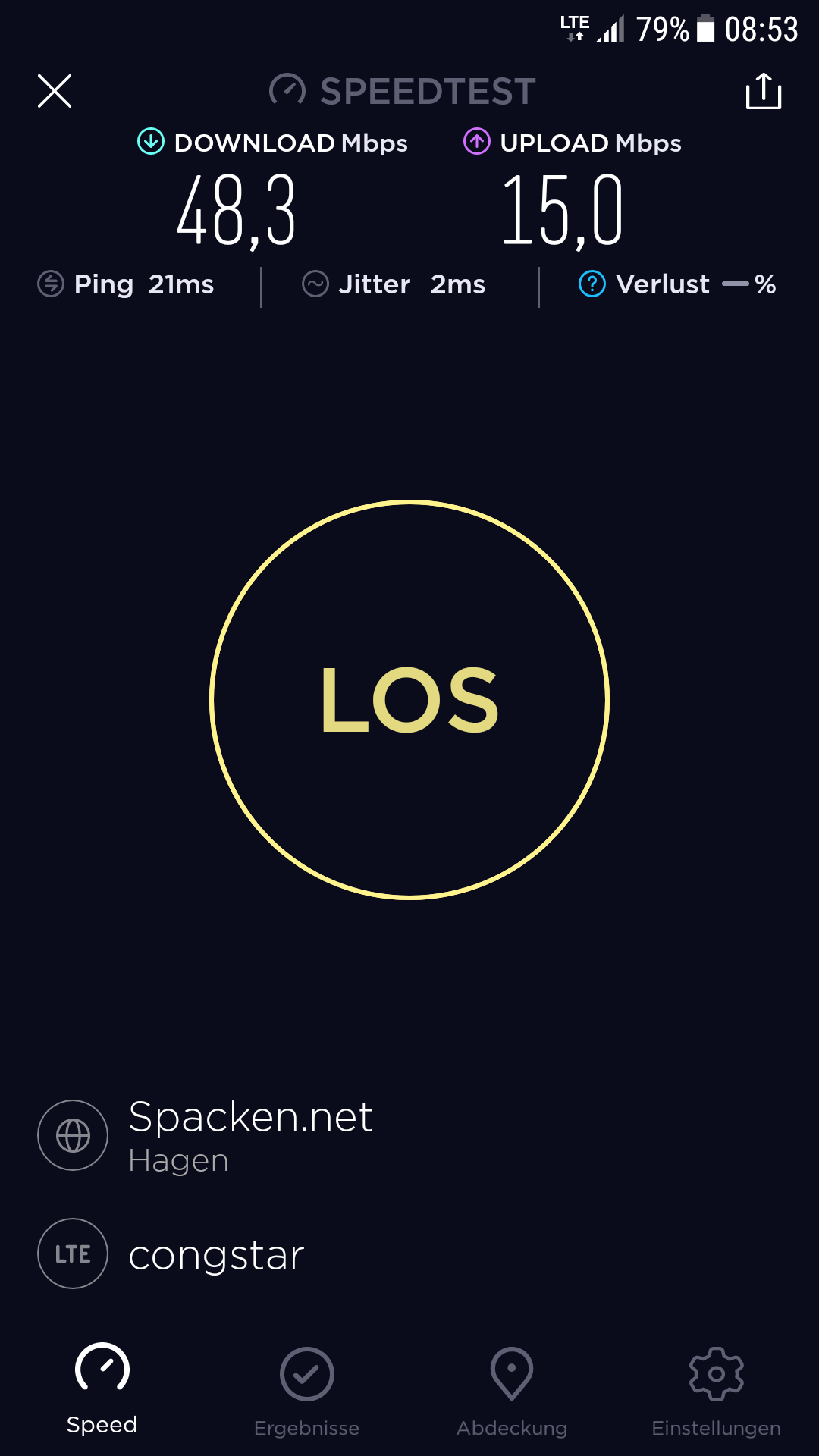The height and width of the screenshot is (1456, 819).
Task: Share the speed test result
Action: (763, 91)
